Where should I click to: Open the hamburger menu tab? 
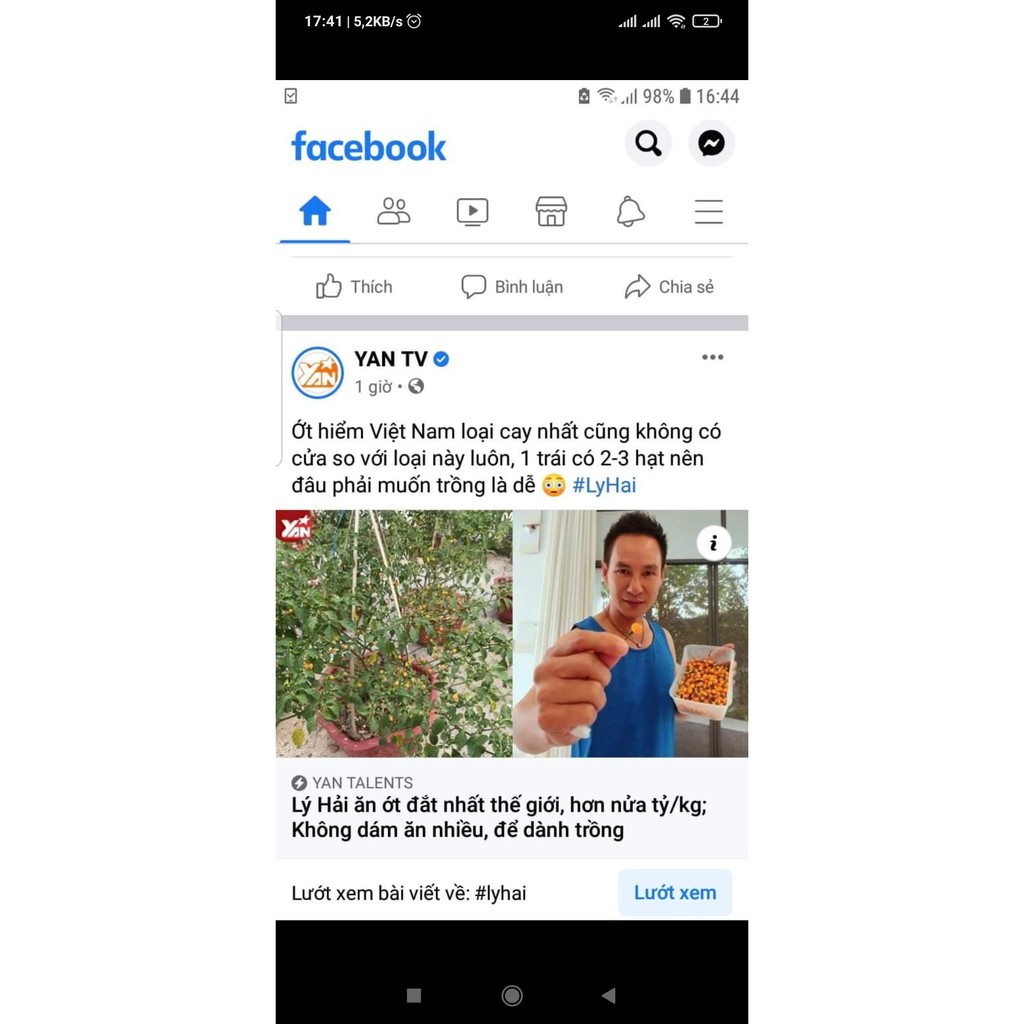[708, 212]
